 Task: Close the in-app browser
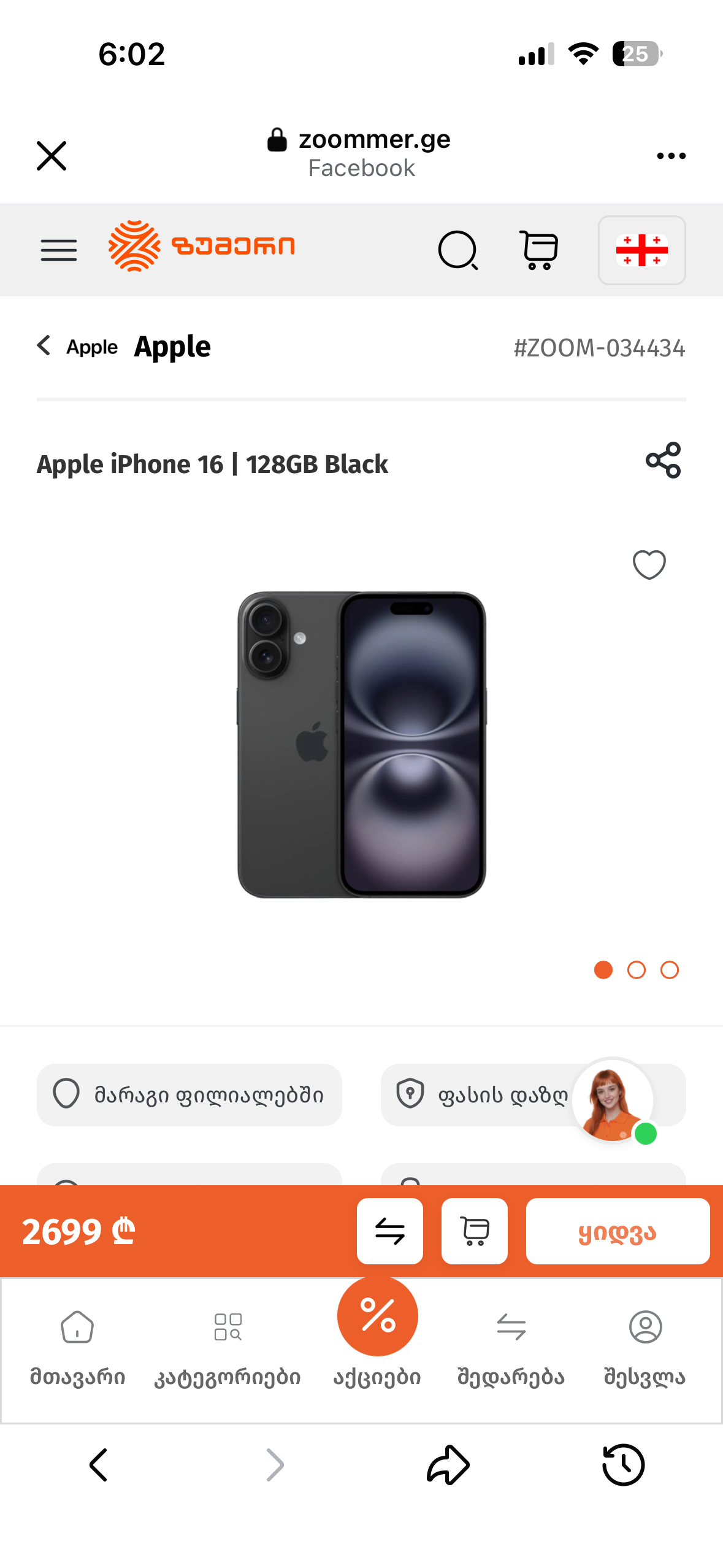(x=52, y=155)
